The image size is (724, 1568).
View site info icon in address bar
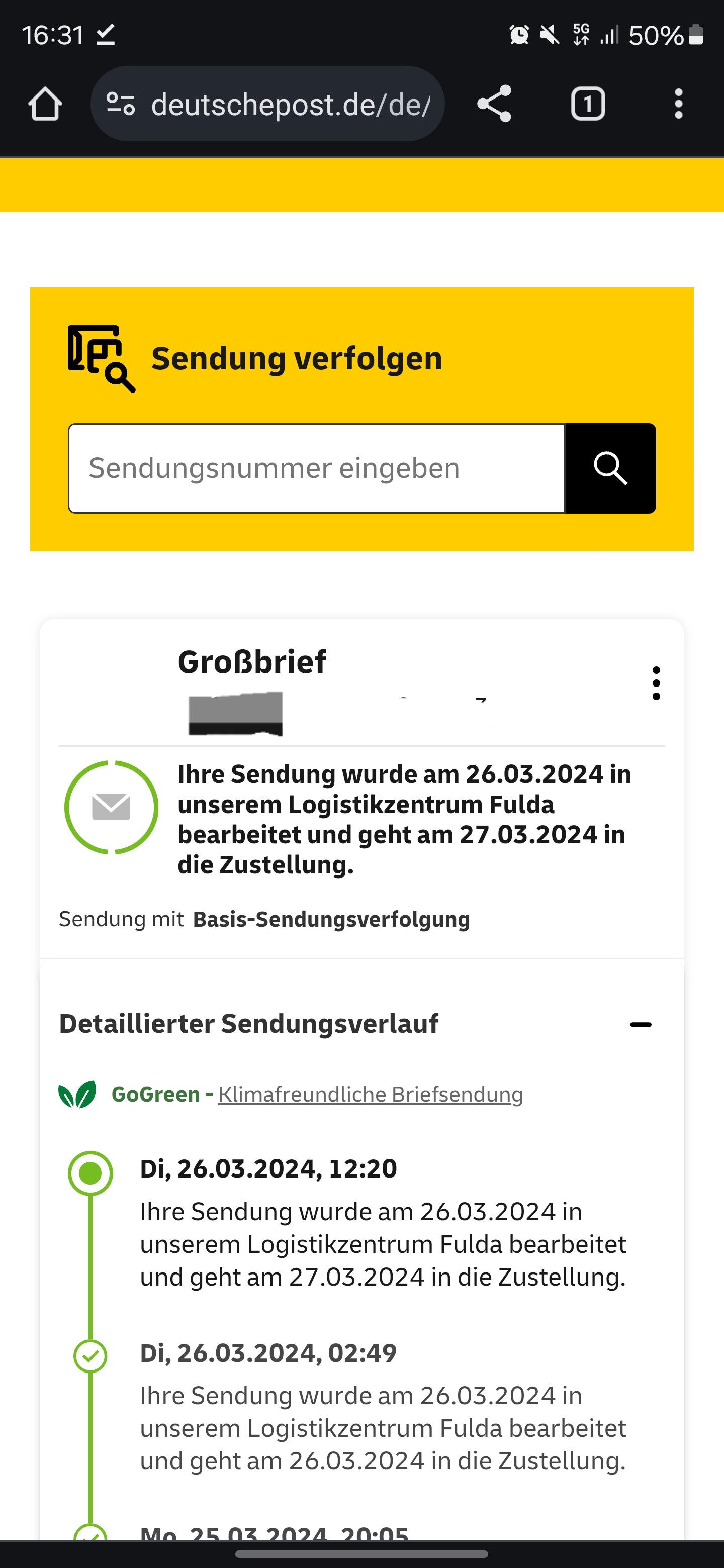point(121,104)
